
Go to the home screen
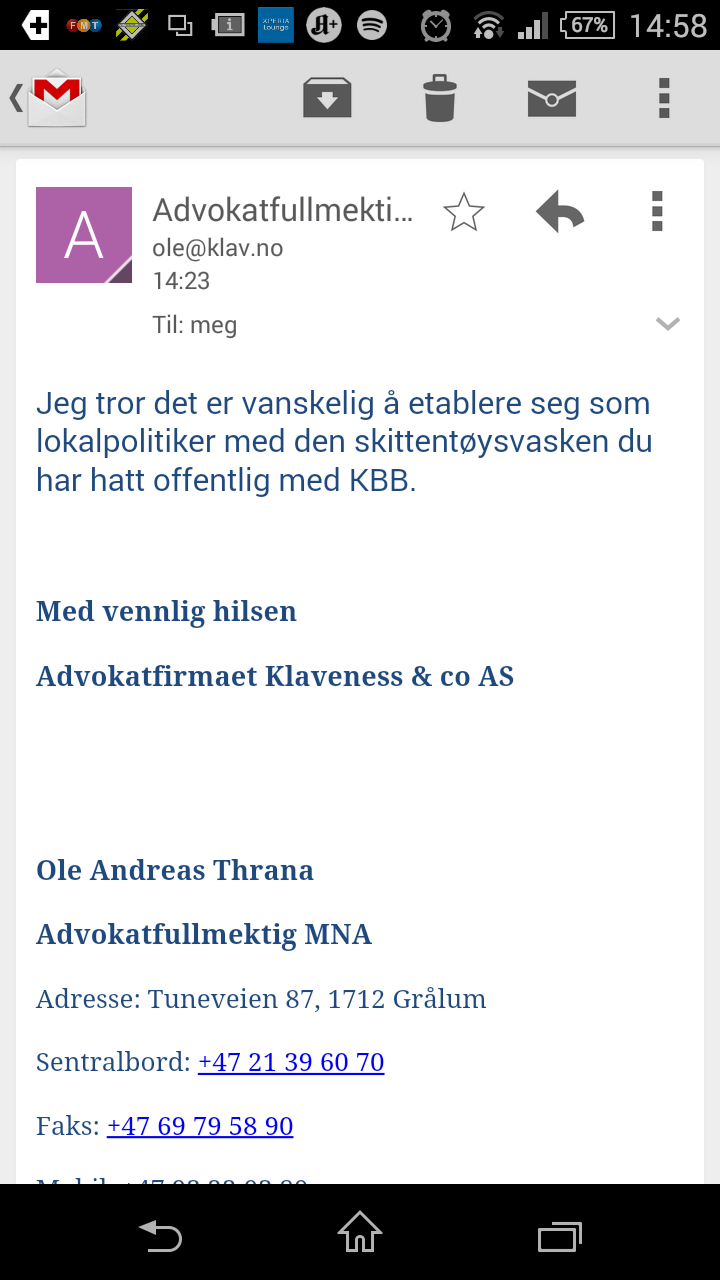pyautogui.click(x=360, y=1232)
